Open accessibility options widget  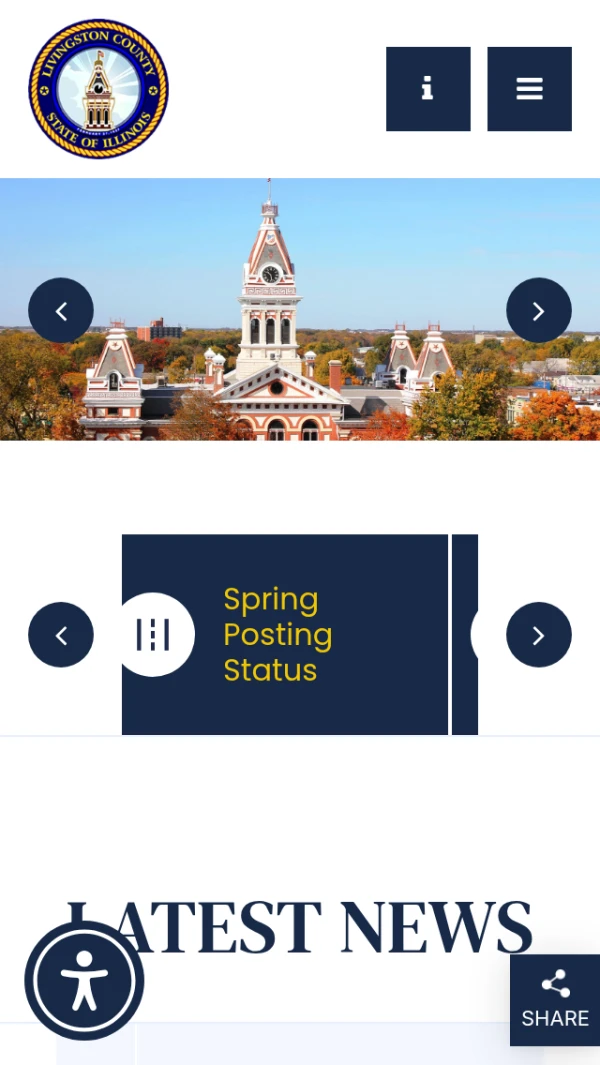click(x=84, y=980)
